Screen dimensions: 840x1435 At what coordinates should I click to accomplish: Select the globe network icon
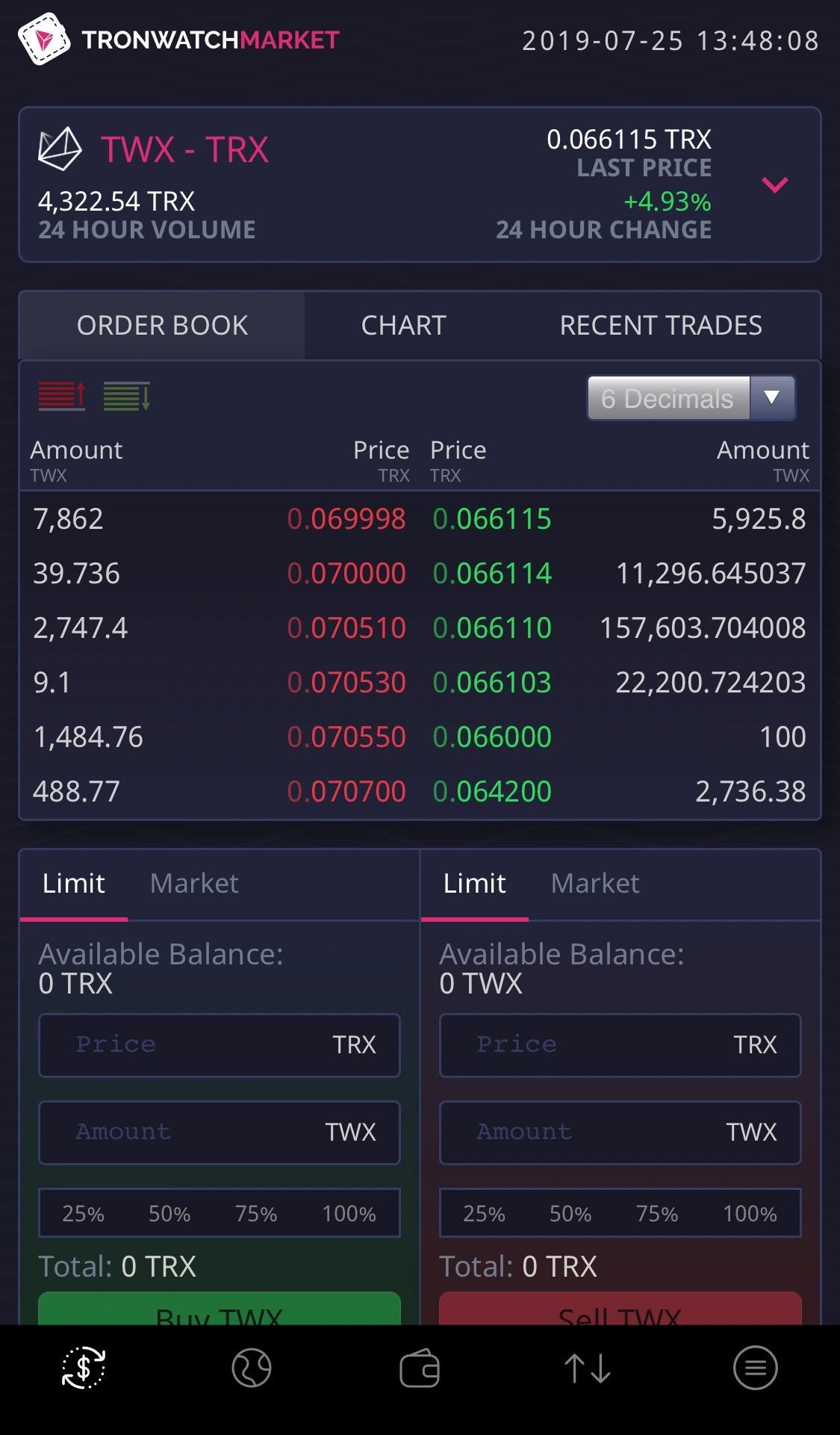[252, 1369]
